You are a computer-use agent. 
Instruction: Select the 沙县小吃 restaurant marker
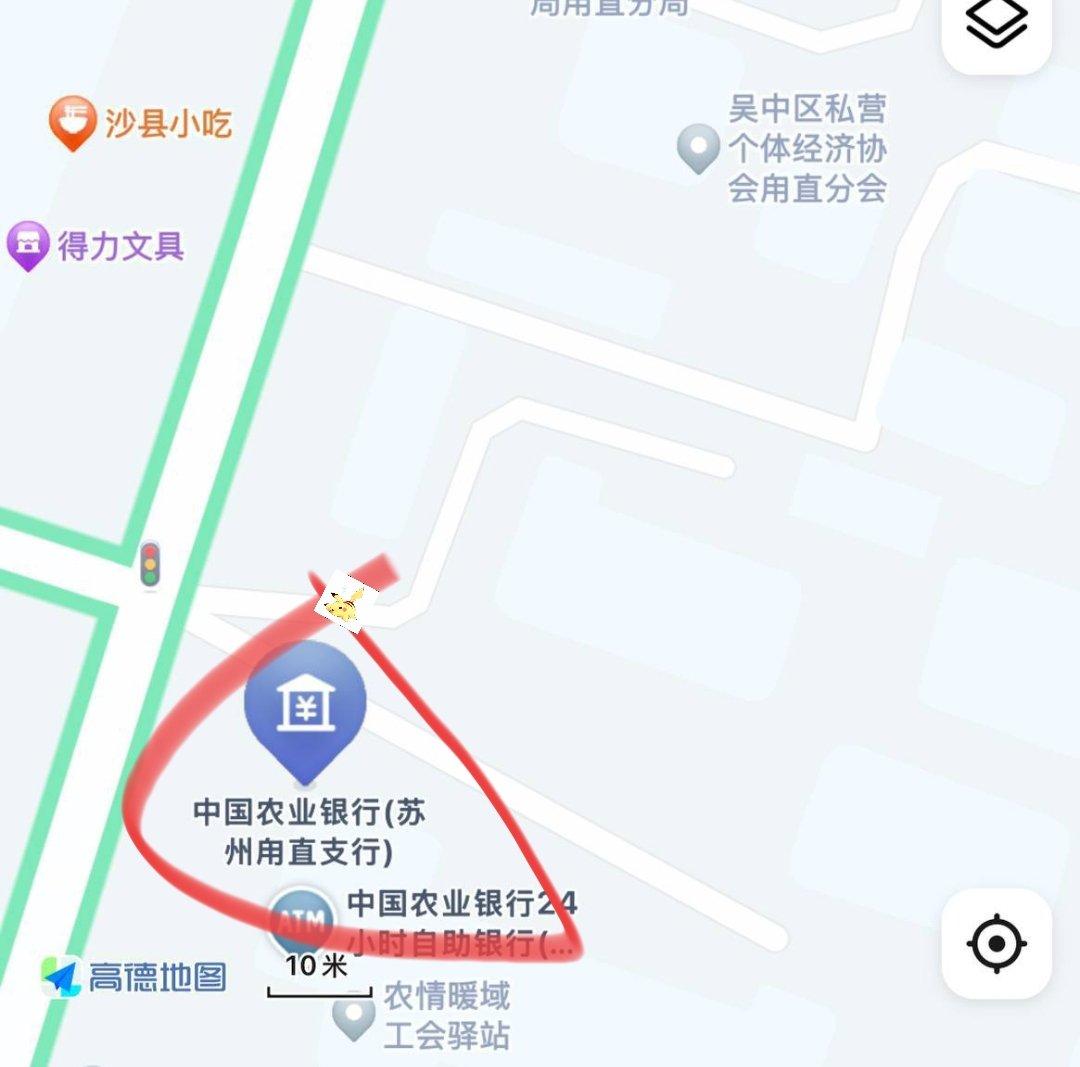pyautogui.click(x=72, y=122)
